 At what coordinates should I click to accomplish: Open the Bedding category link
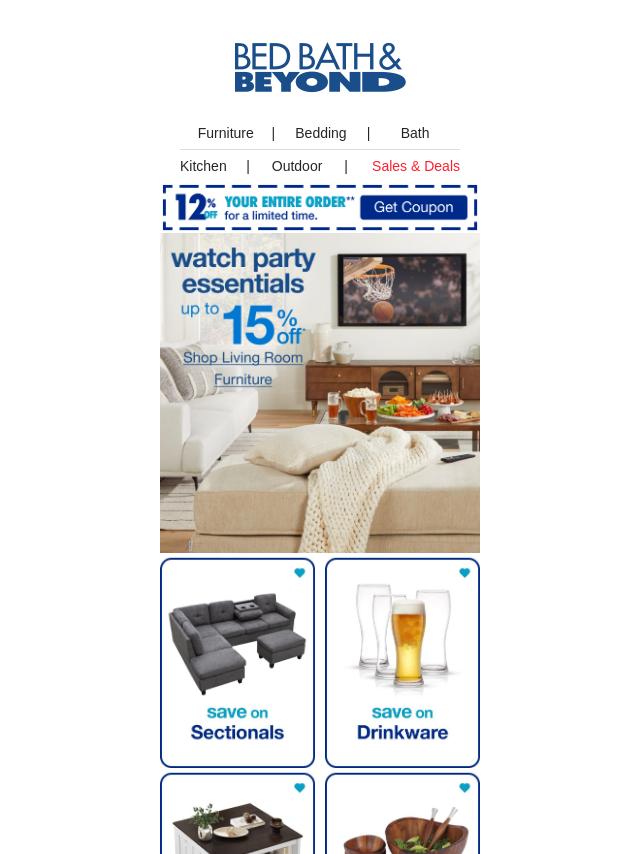(320, 133)
